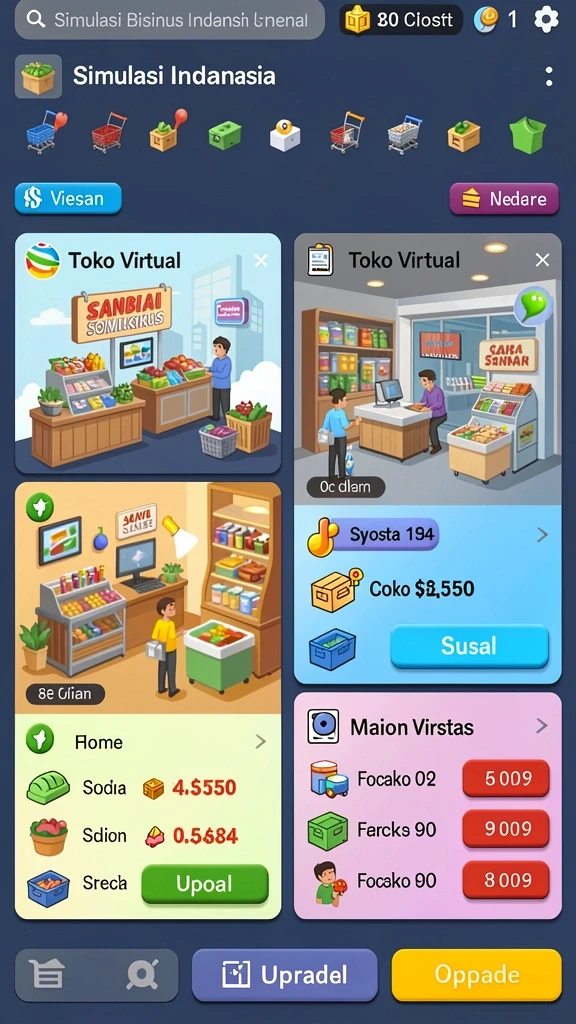The image size is (576, 1024).
Task: Expand the Maion Virstas section
Action: pos(541,726)
